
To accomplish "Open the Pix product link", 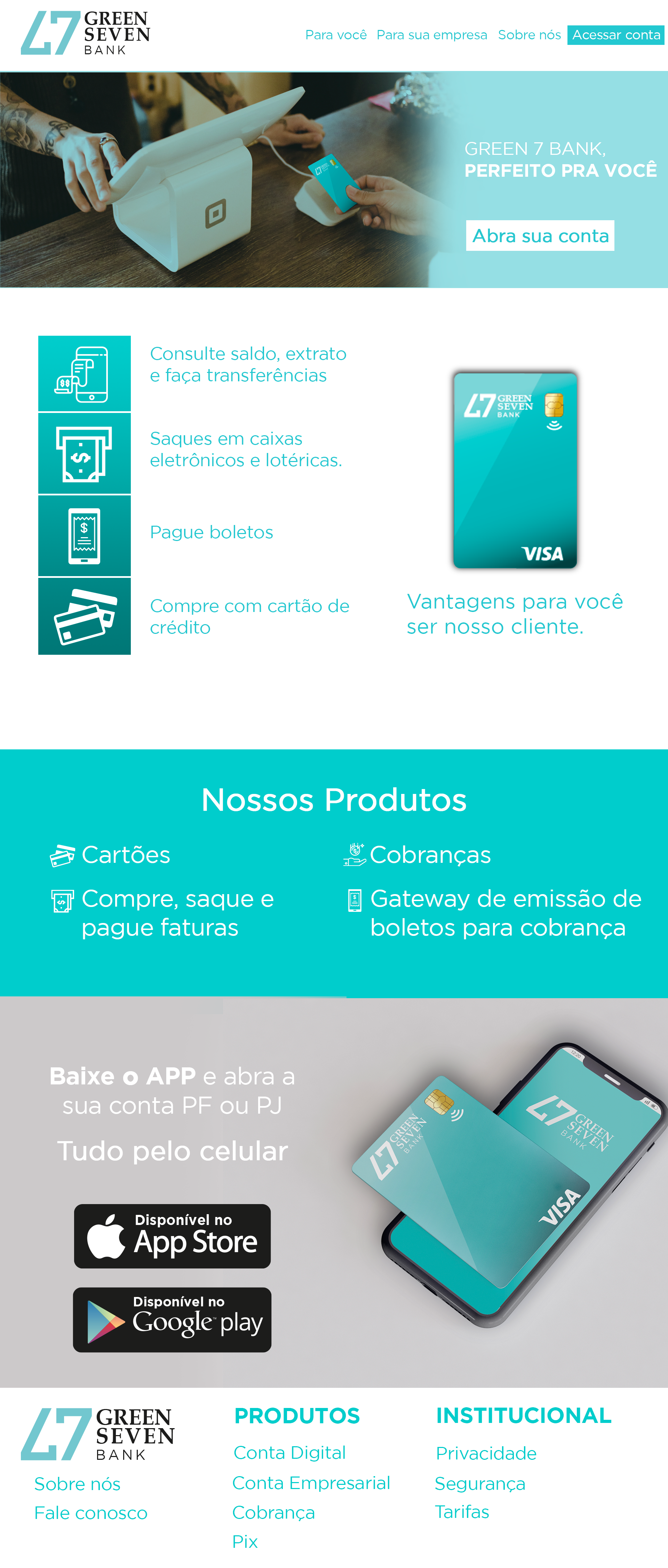I will 245,1542.
